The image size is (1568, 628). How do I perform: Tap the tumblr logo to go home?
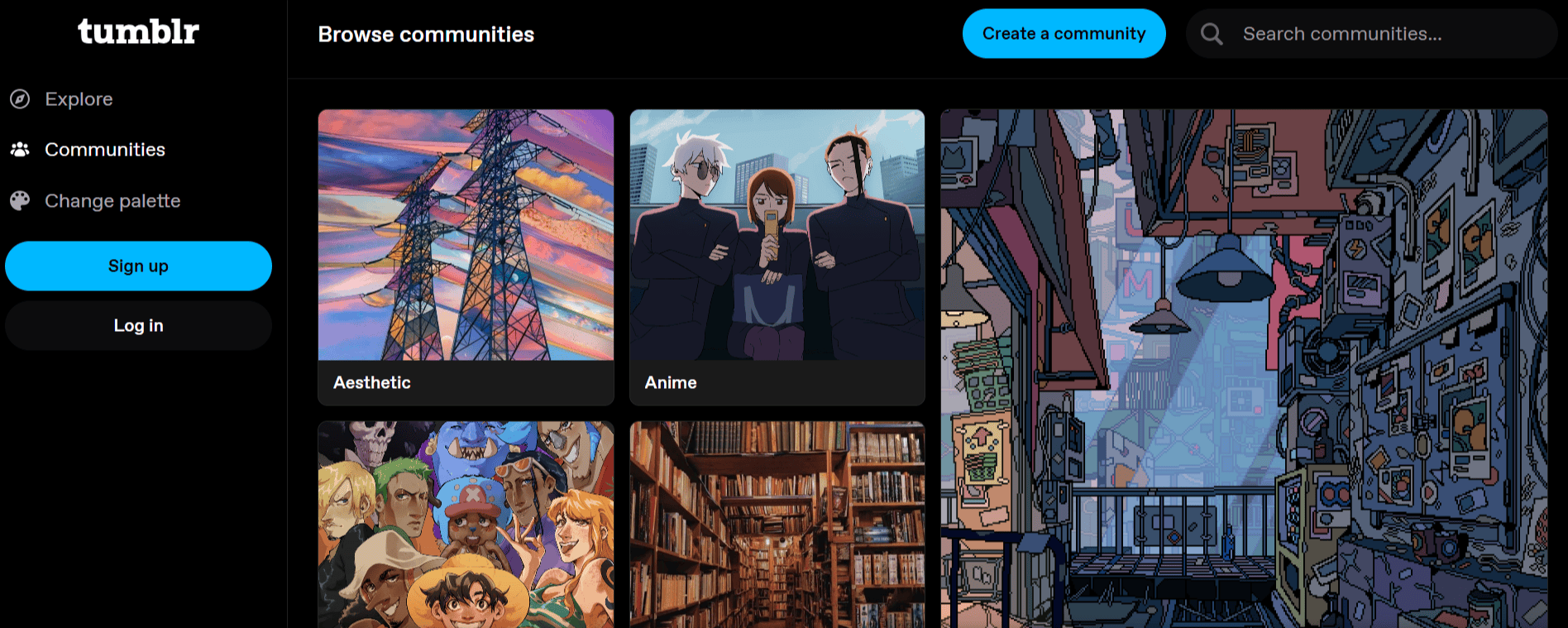138,31
